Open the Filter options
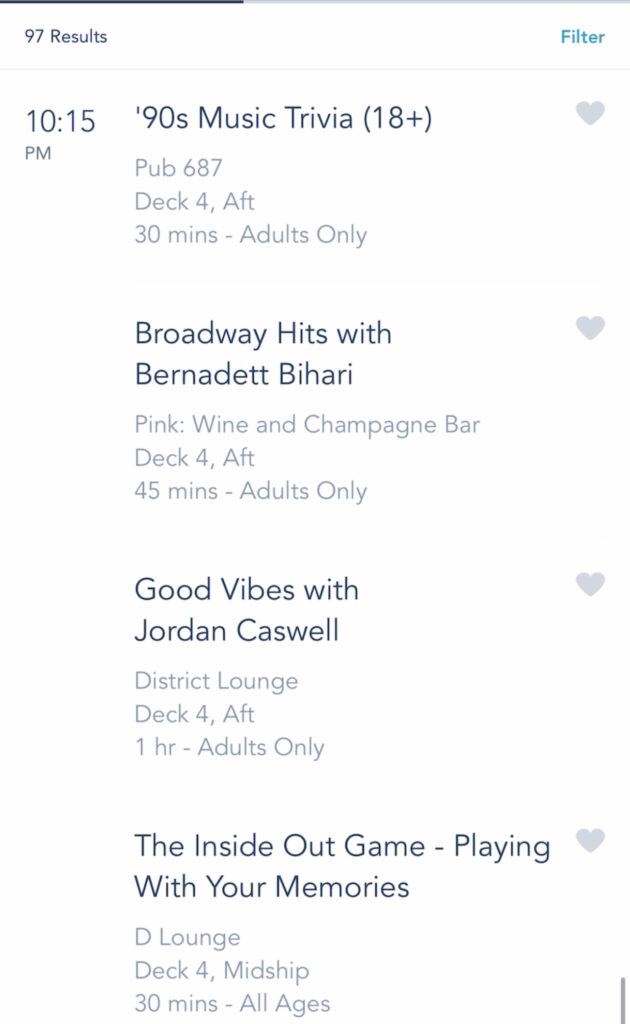630x1024 pixels. point(582,37)
